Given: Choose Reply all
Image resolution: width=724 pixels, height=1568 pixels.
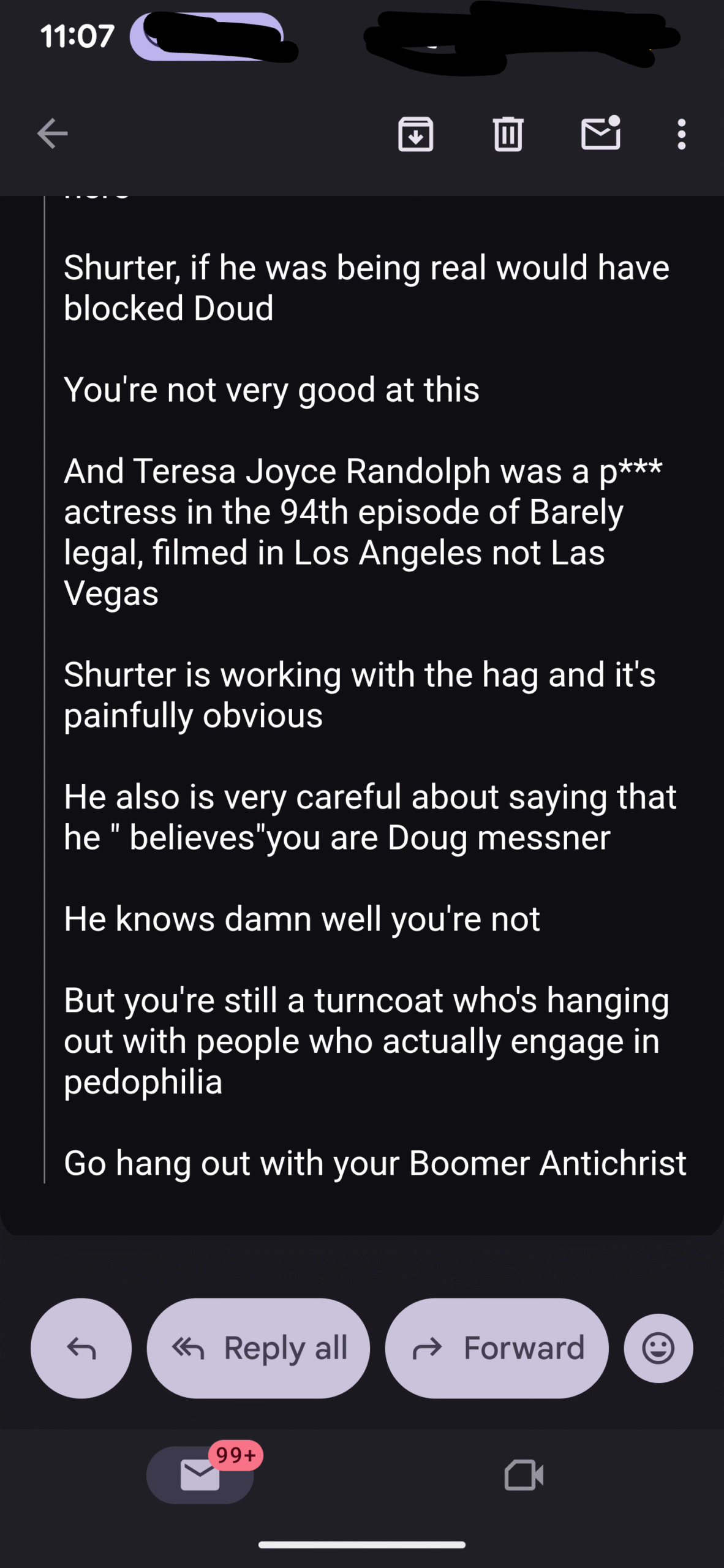Looking at the screenshot, I should point(258,1348).
